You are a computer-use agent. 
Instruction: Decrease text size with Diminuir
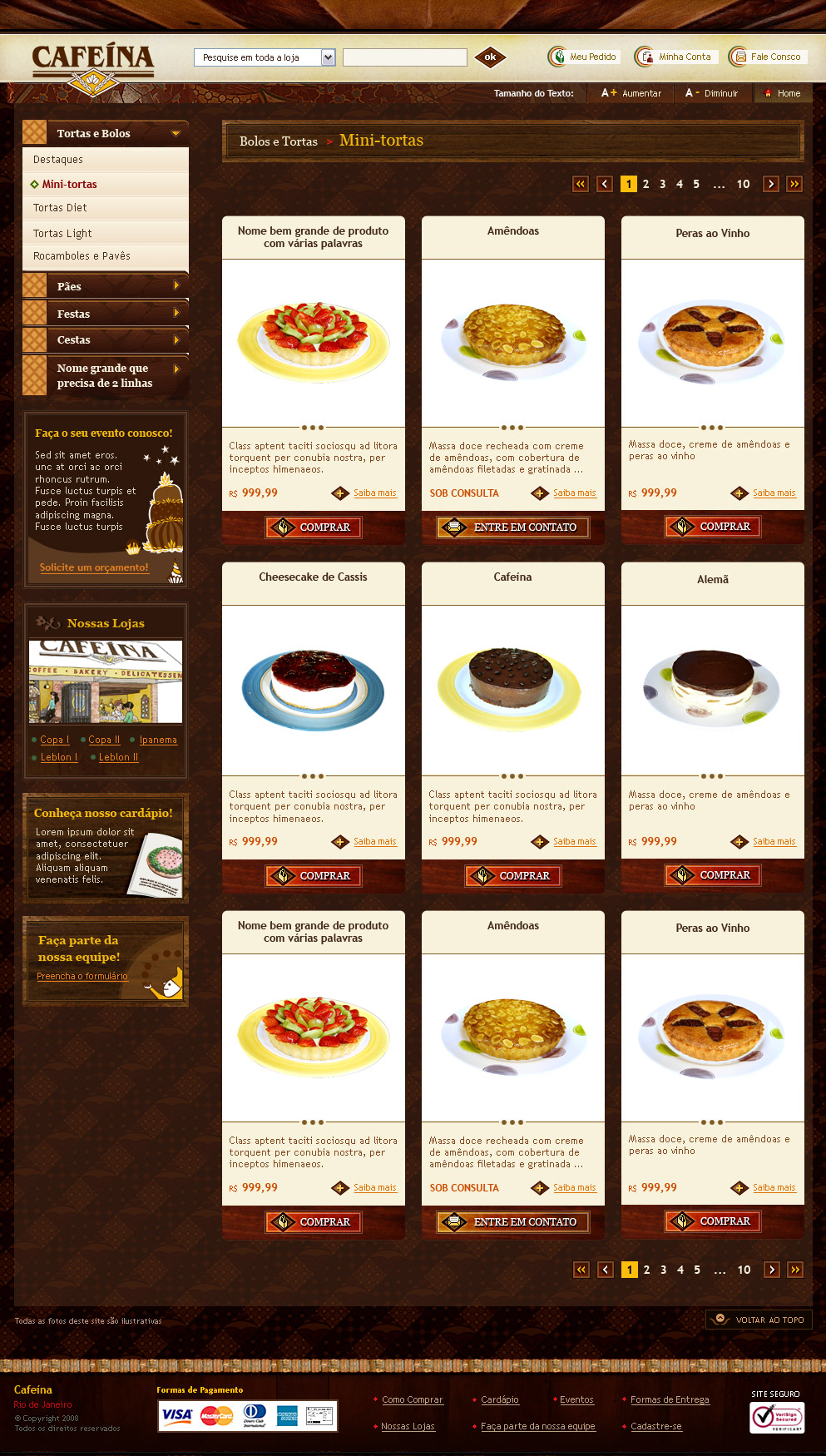tap(712, 93)
